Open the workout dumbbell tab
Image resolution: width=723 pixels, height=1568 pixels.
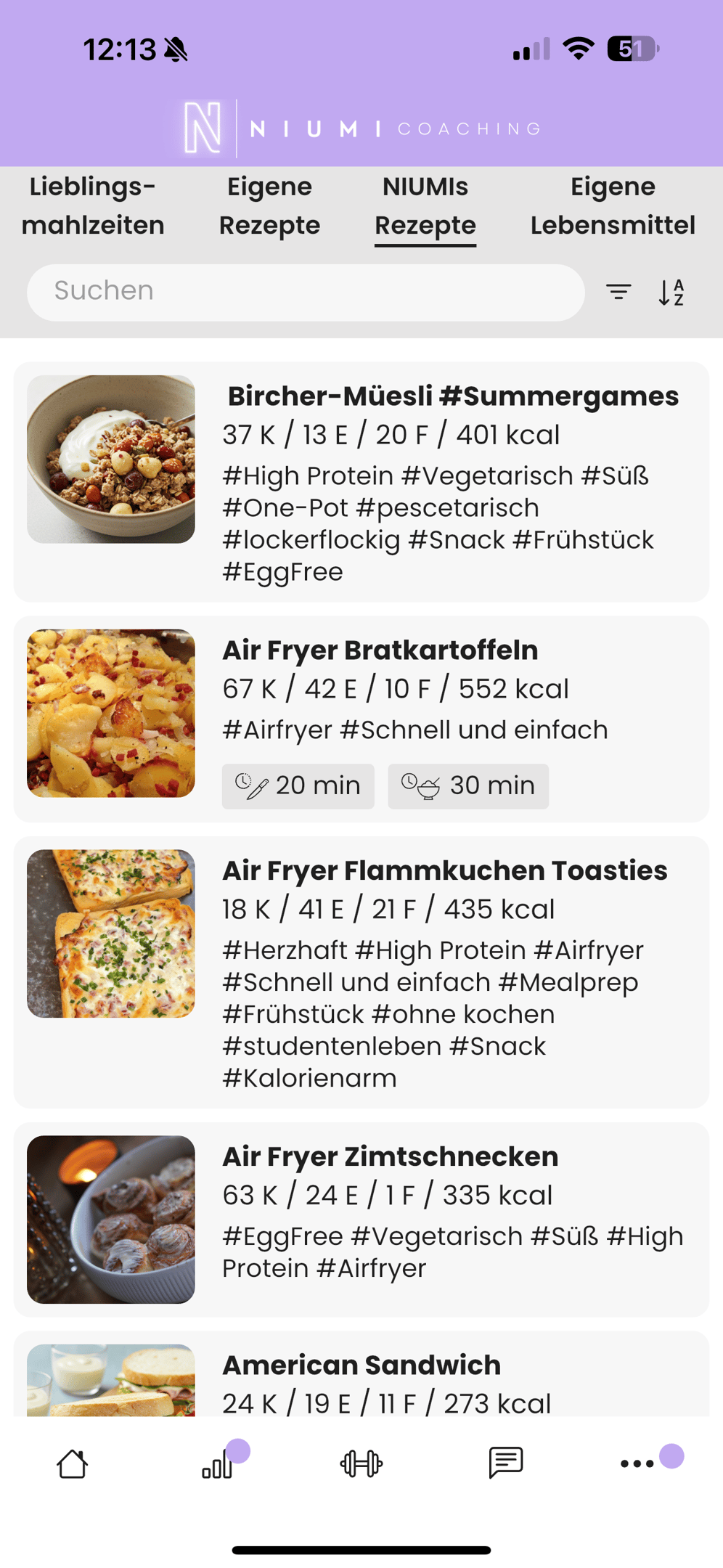click(x=361, y=1463)
